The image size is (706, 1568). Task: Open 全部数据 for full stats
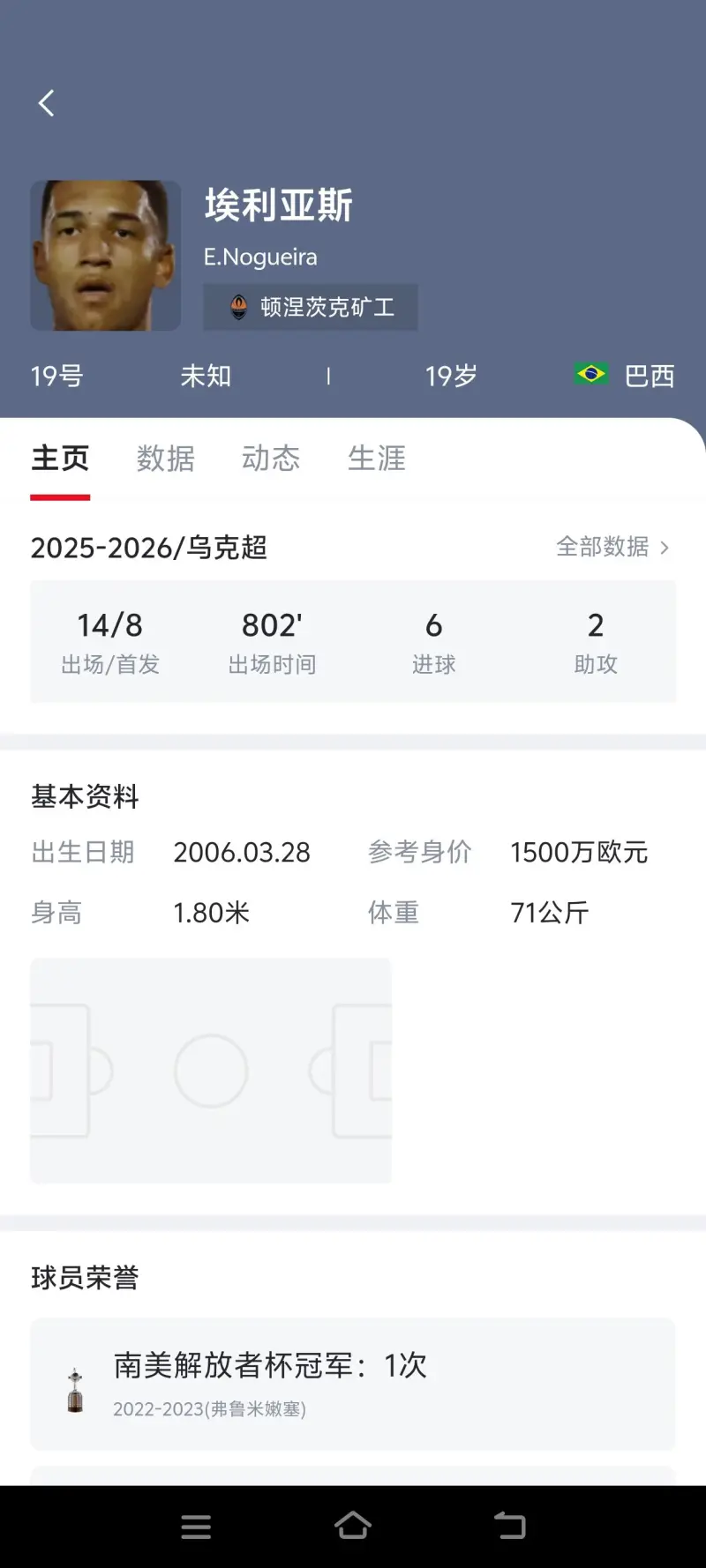coord(612,547)
